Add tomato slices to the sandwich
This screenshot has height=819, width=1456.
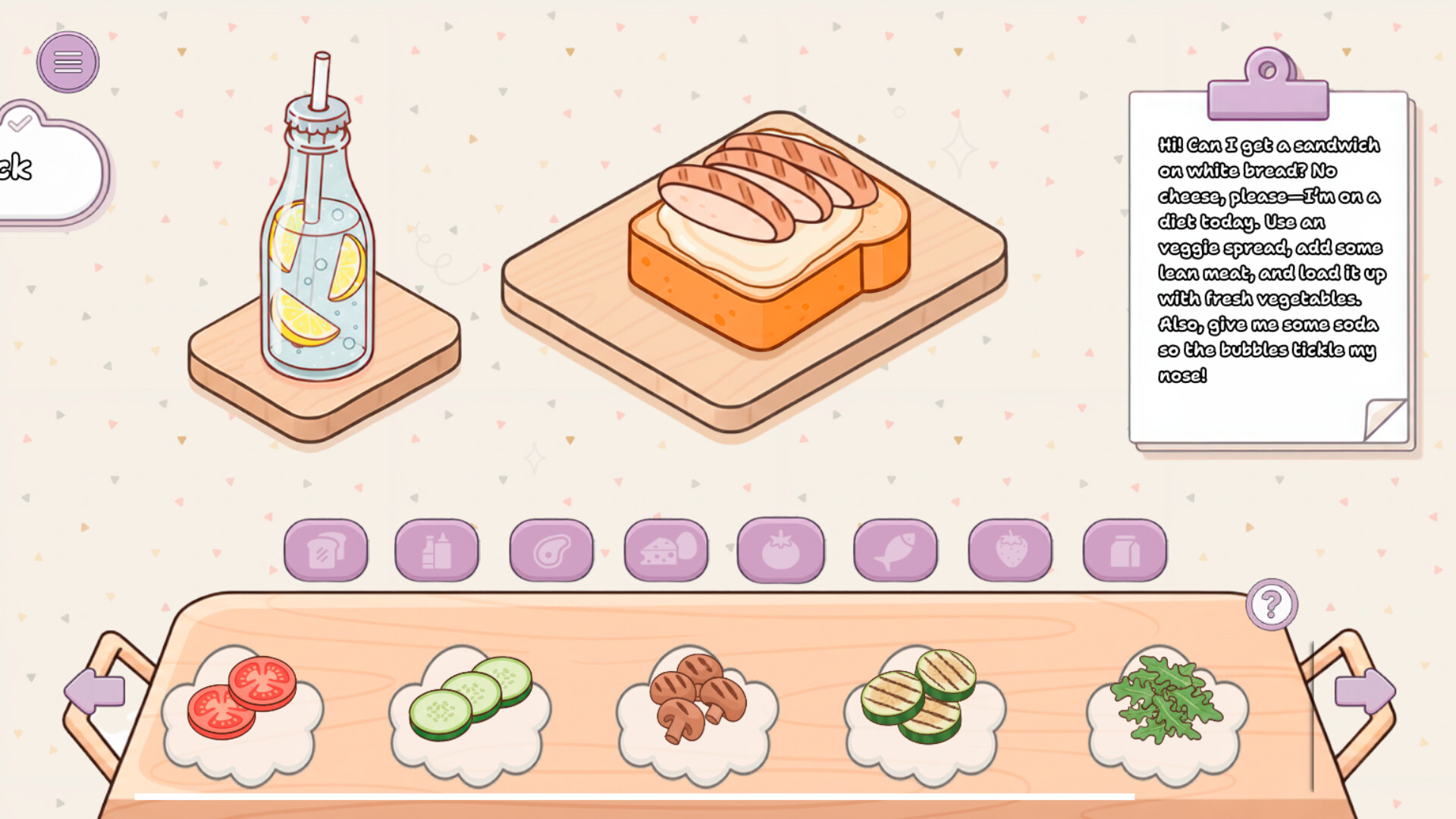[x=242, y=698]
